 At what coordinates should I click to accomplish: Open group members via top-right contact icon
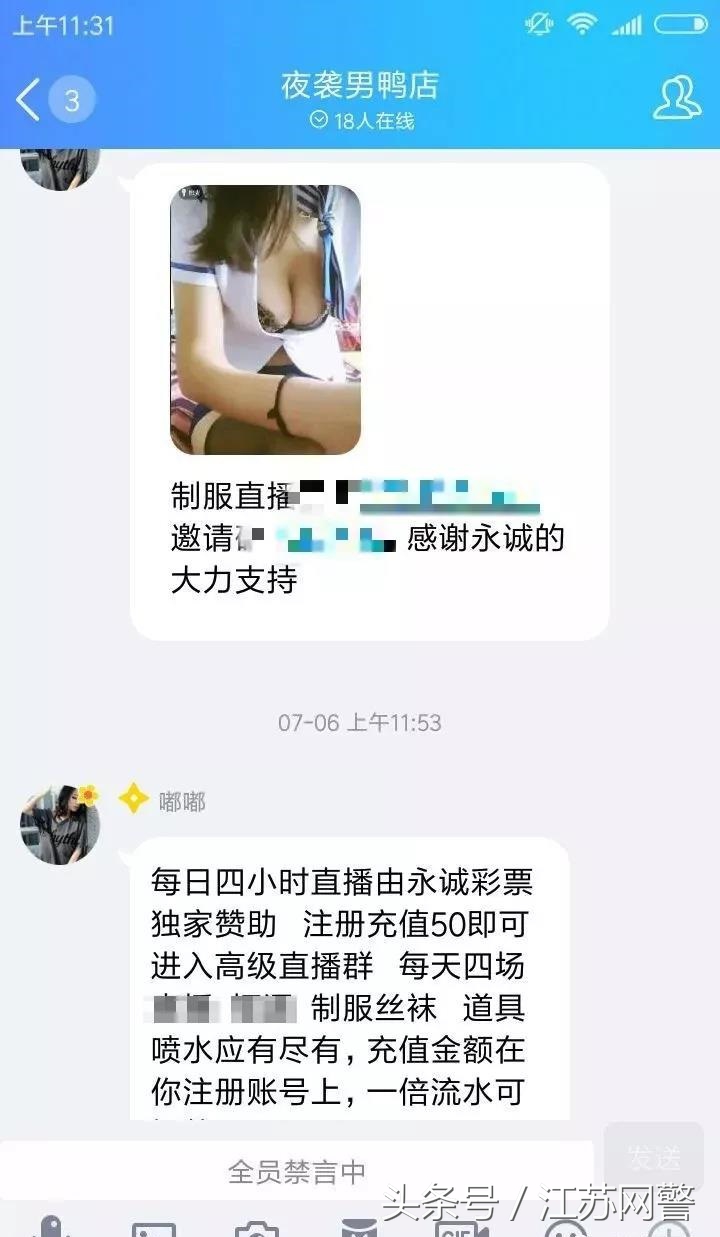click(678, 96)
